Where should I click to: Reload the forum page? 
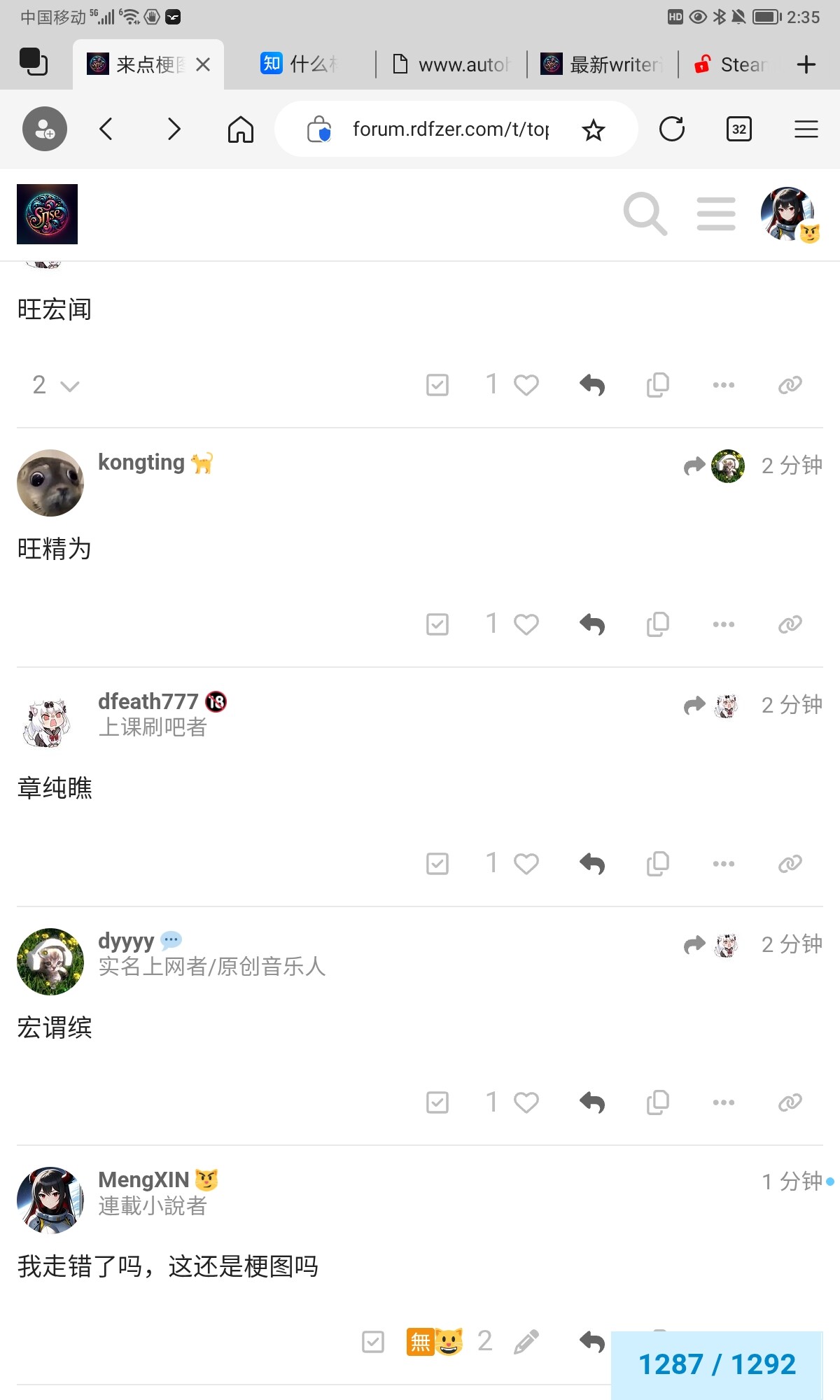pyautogui.click(x=672, y=129)
